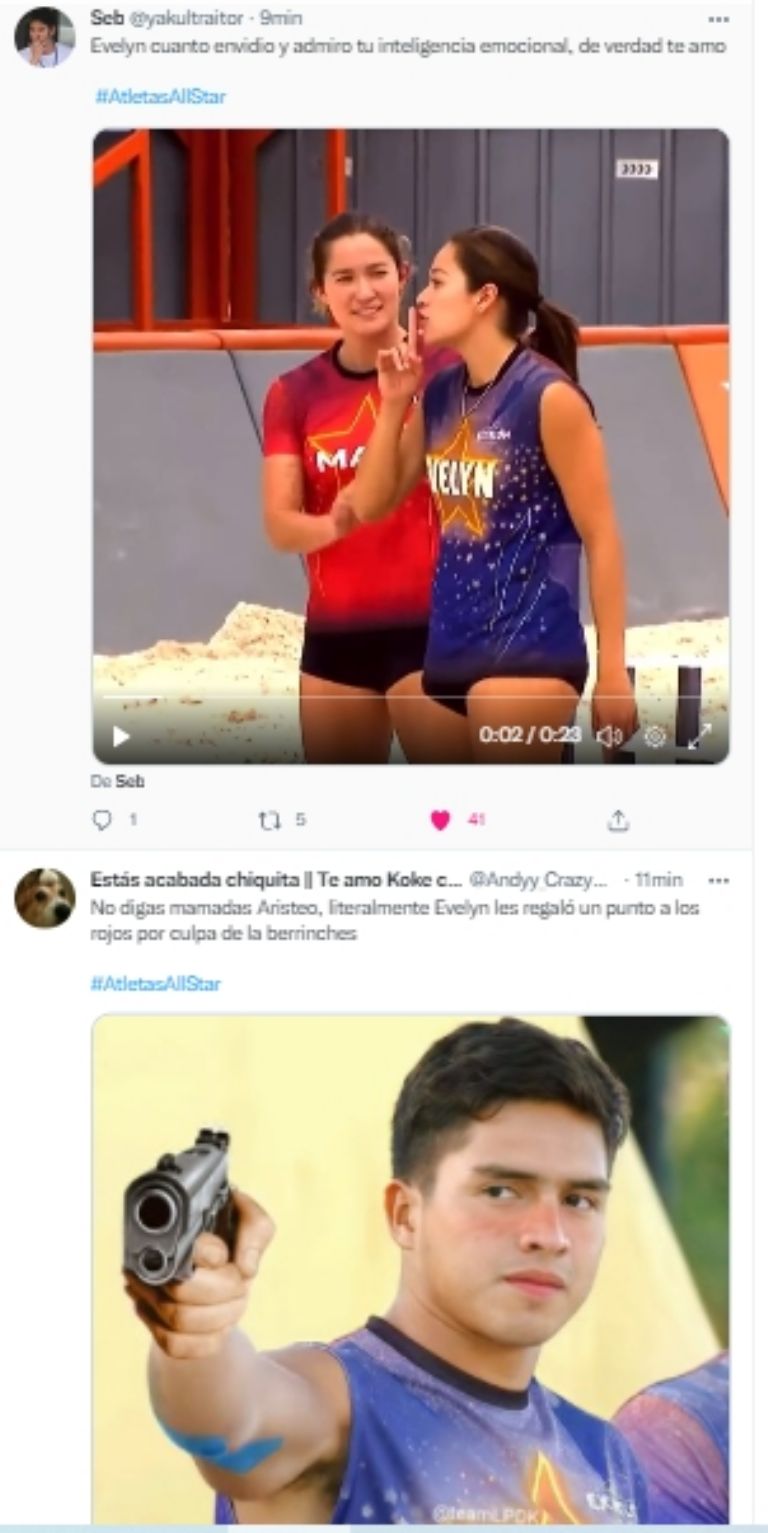Viewport: 768px width, 1533px height.
Task: Play the video in Seb's tweet
Action: (121, 737)
